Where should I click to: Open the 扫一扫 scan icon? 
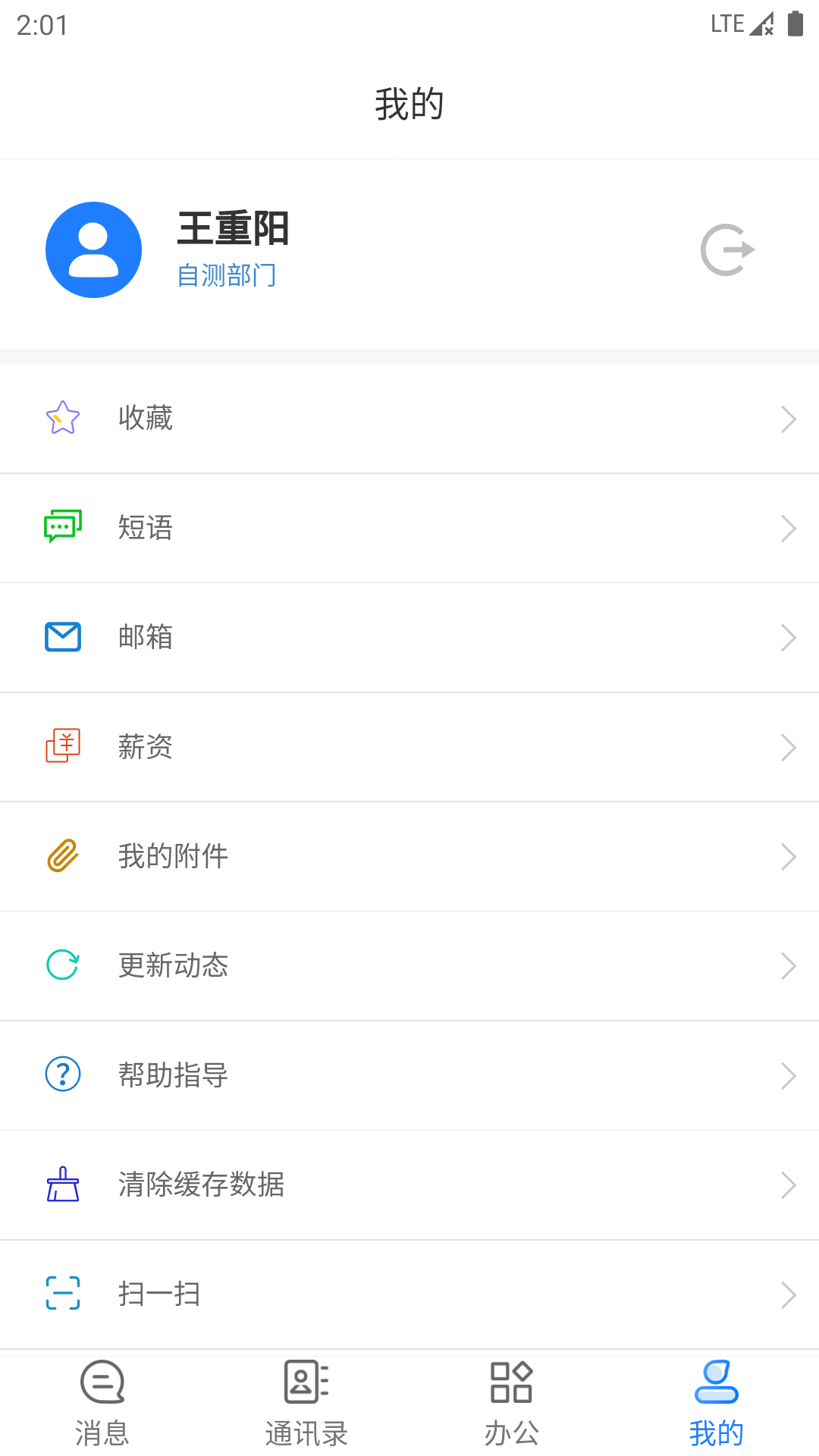coord(63,1294)
